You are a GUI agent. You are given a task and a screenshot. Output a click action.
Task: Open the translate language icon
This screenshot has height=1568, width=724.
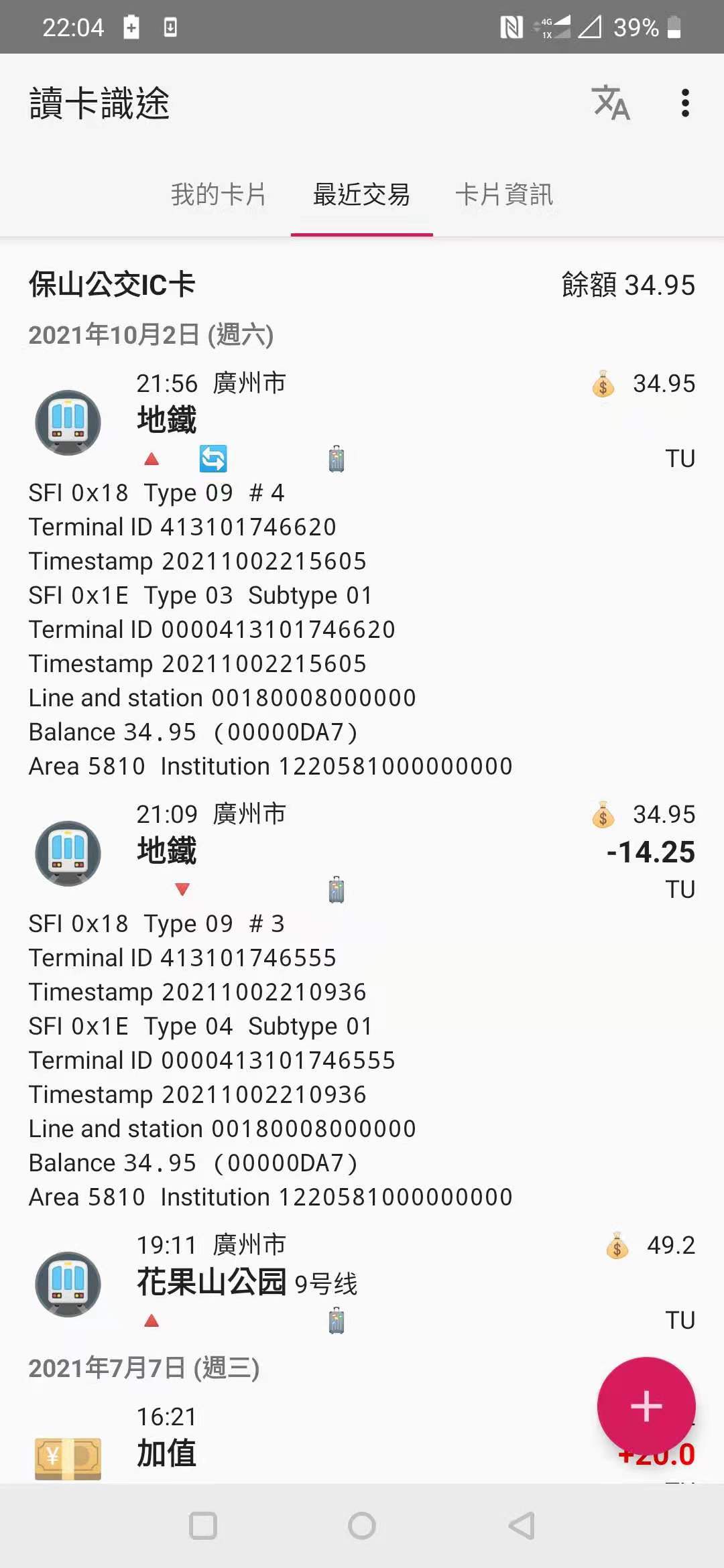coord(611,103)
